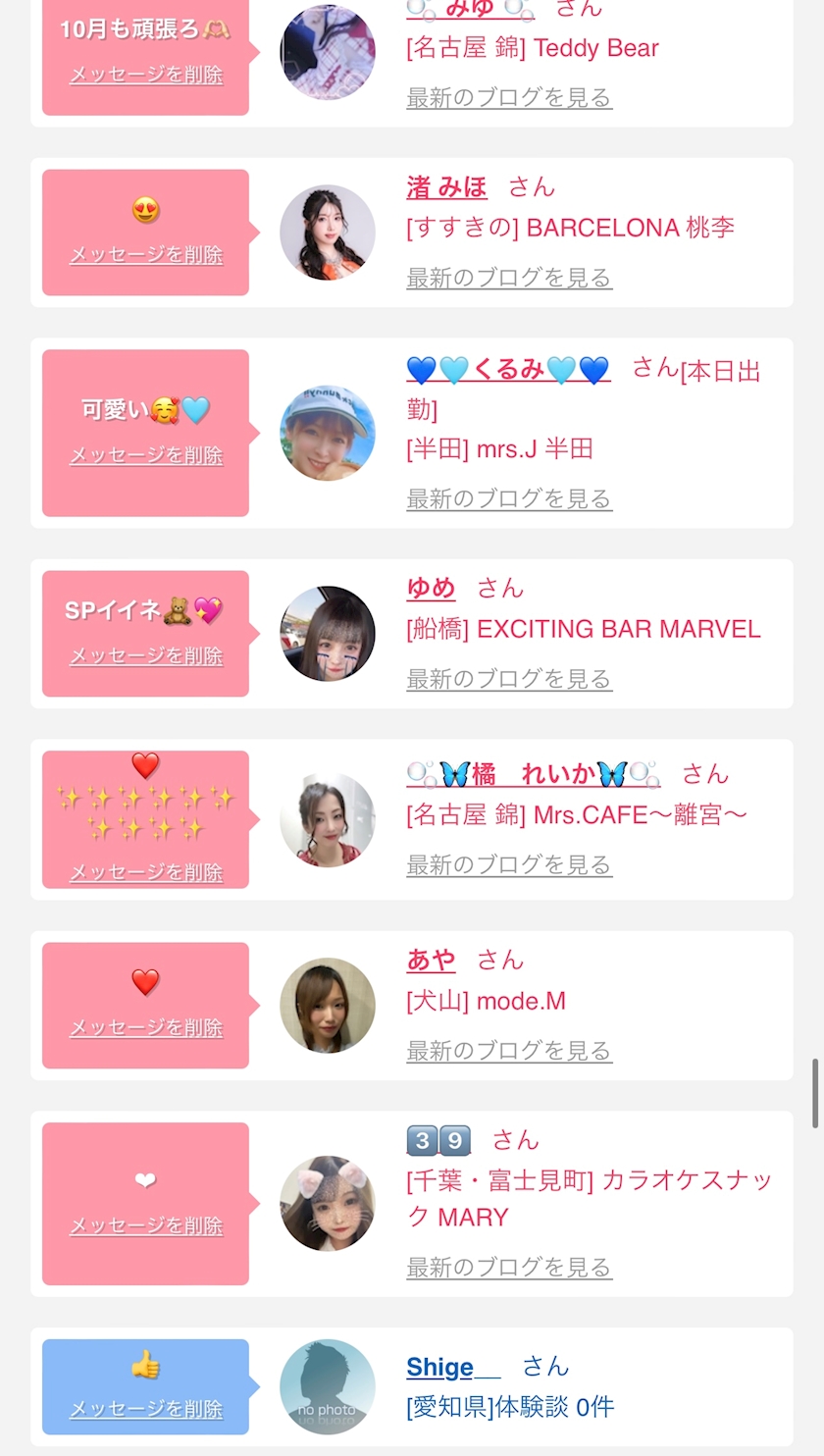Delete the 可愛い message to くるみ

[x=146, y=455]
